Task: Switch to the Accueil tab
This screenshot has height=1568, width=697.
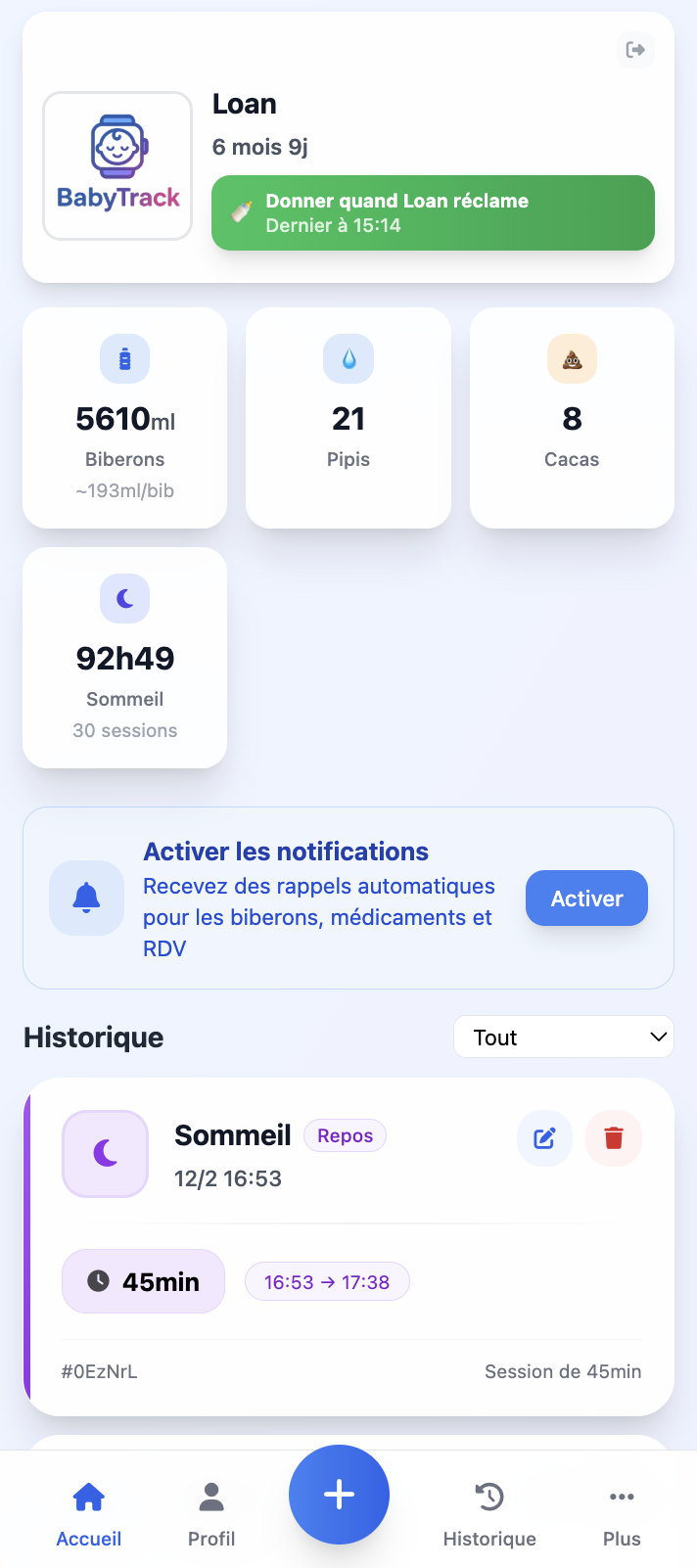Action: click(x=89, y=1513)
